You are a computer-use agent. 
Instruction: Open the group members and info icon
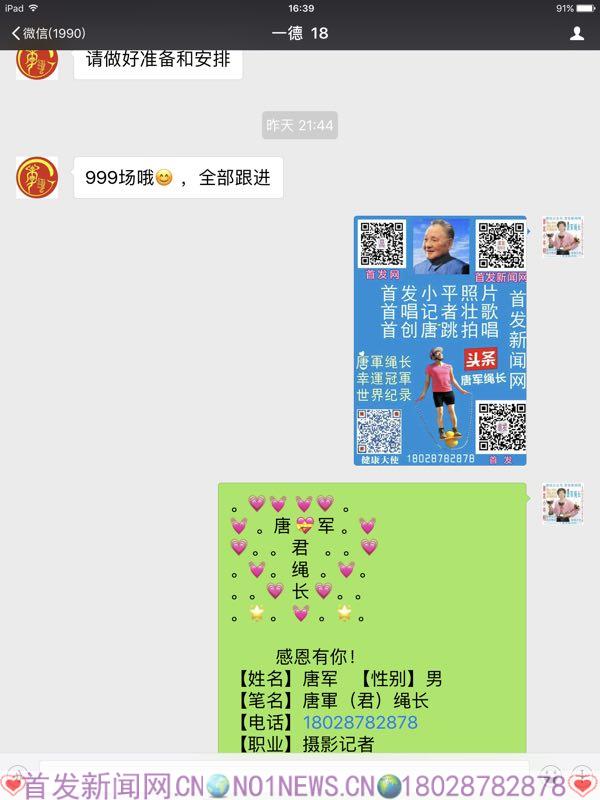pos(577,33)
